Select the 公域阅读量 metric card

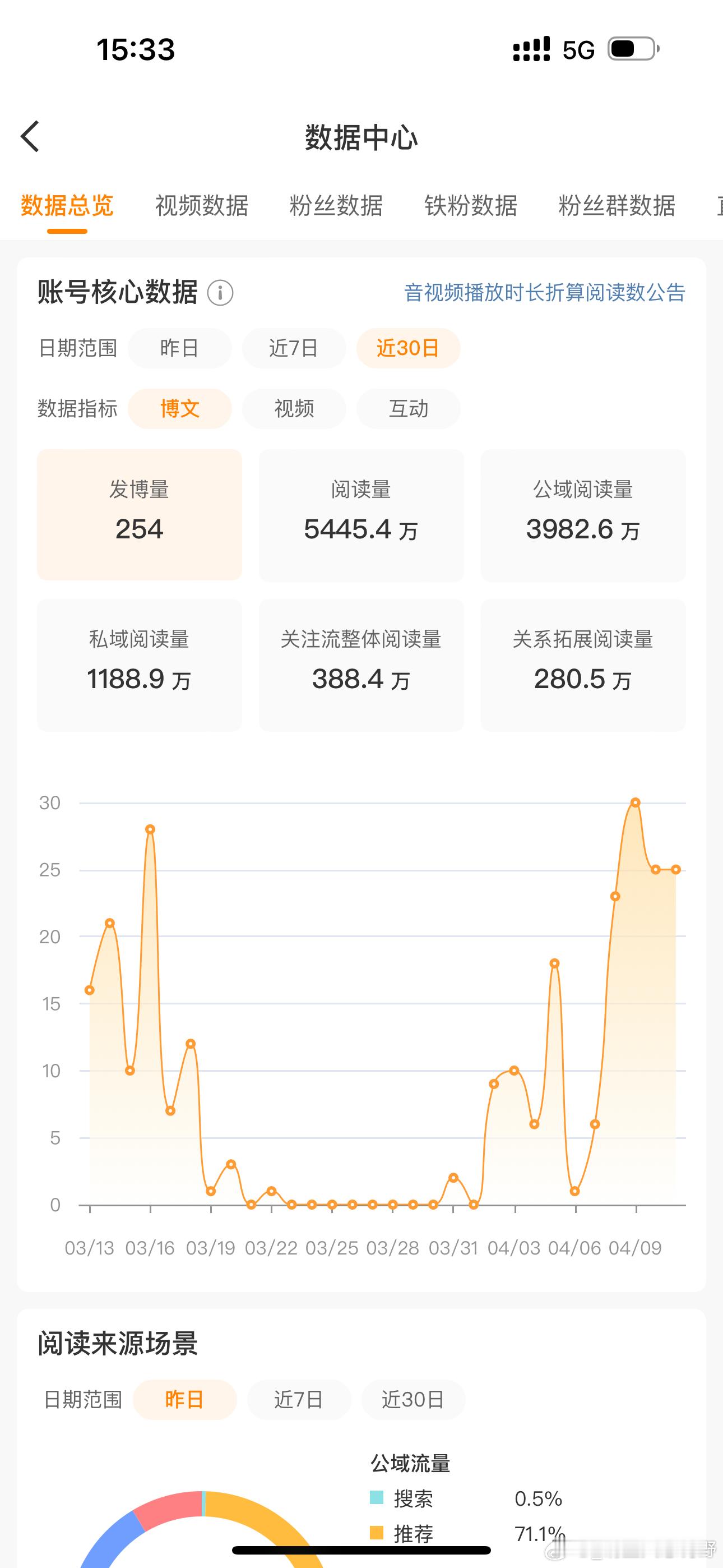pyautogui.click(x=583, y=515)
